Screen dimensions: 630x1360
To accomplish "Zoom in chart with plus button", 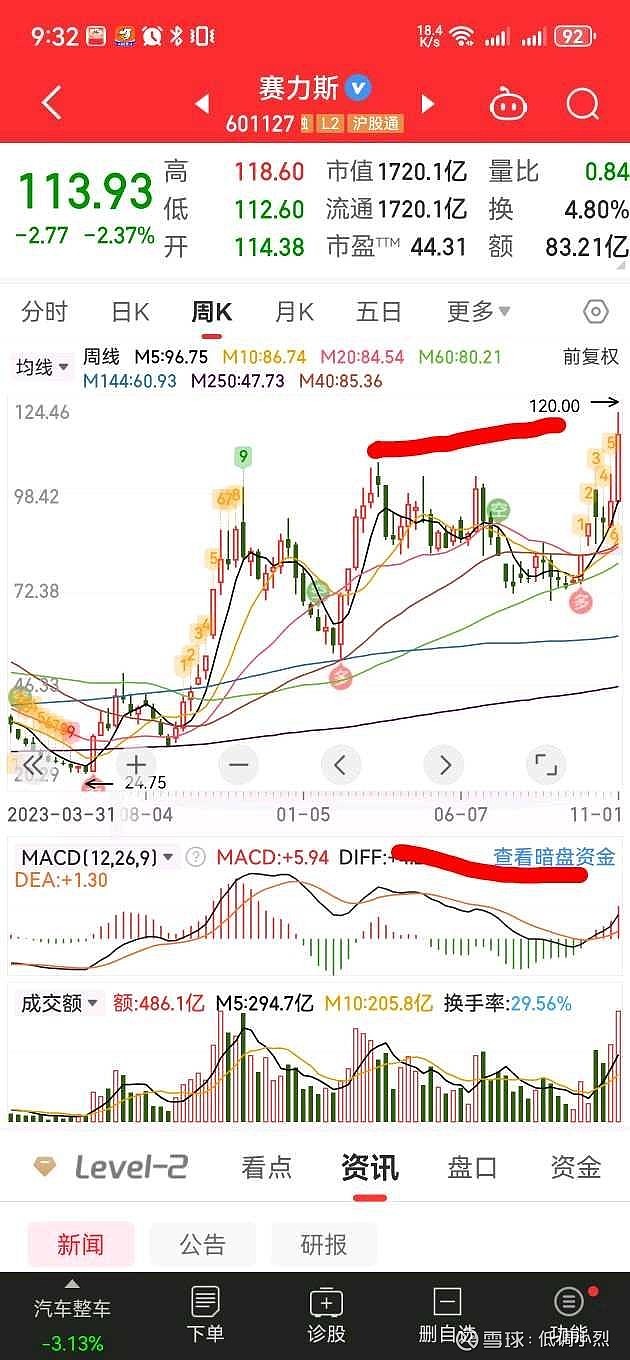I will coord(135,765).
